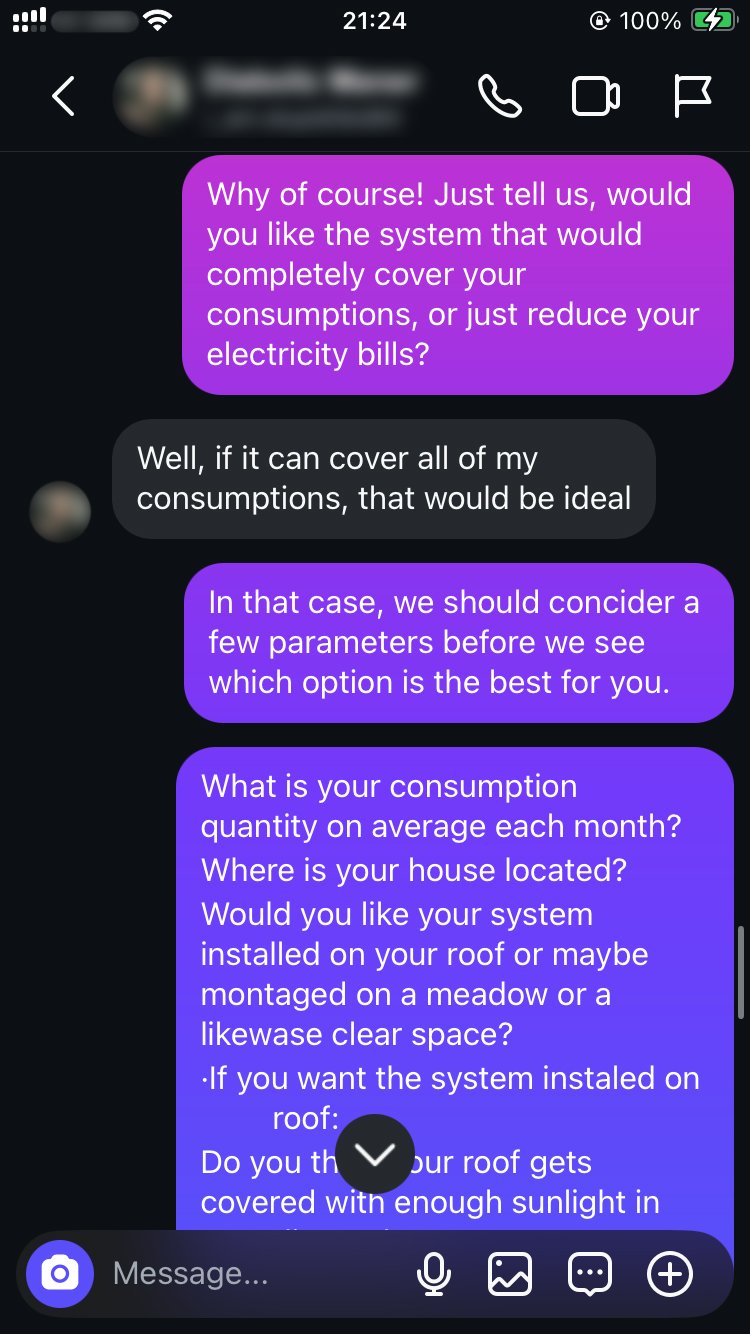Tap the flag icon in the header
The height and width of the screenshot is (1334, 750).
pos(691,97)
